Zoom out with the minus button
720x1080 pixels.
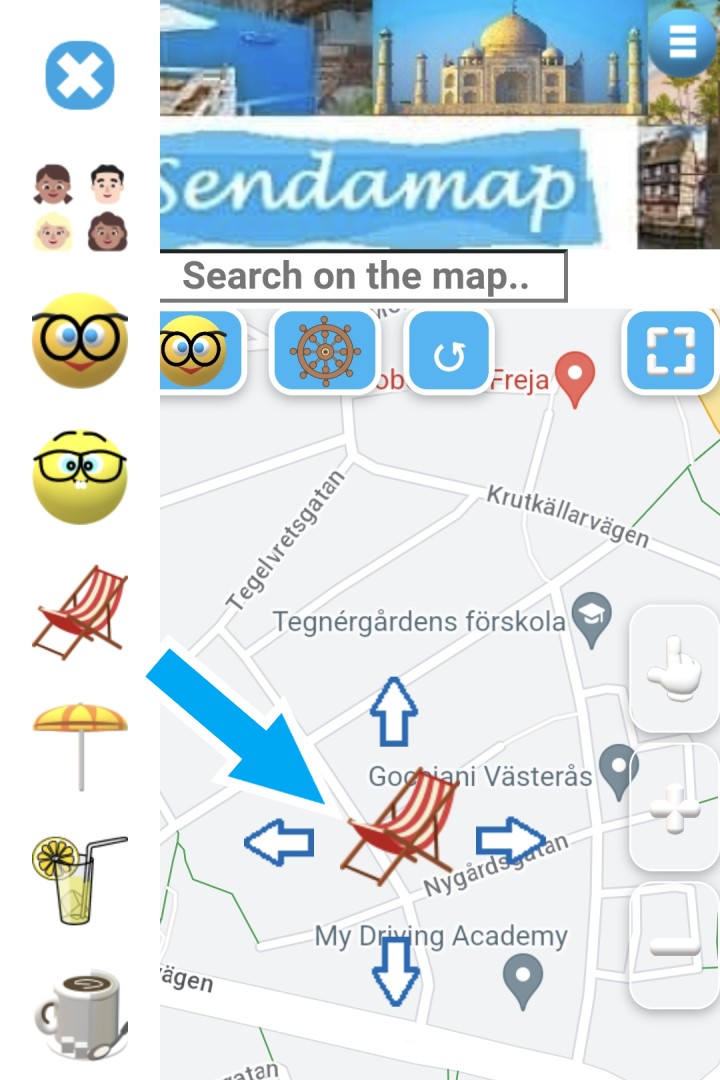(x=674, y=945)
